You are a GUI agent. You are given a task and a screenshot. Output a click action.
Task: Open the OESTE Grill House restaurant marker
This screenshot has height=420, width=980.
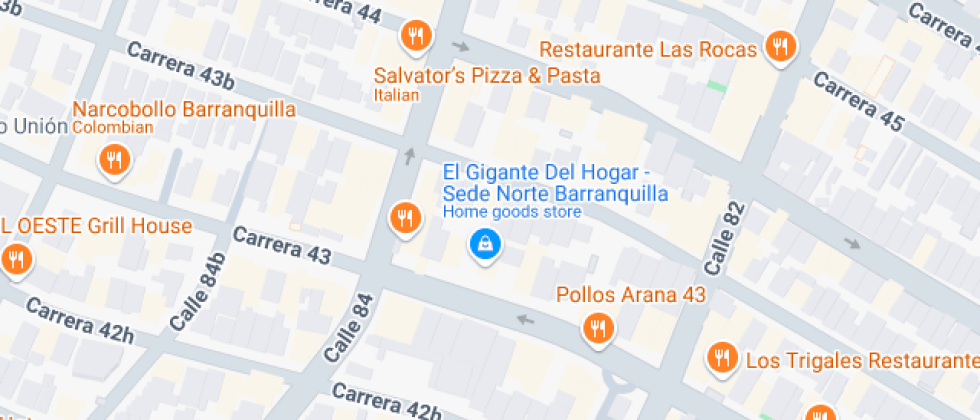pos(16,261)
